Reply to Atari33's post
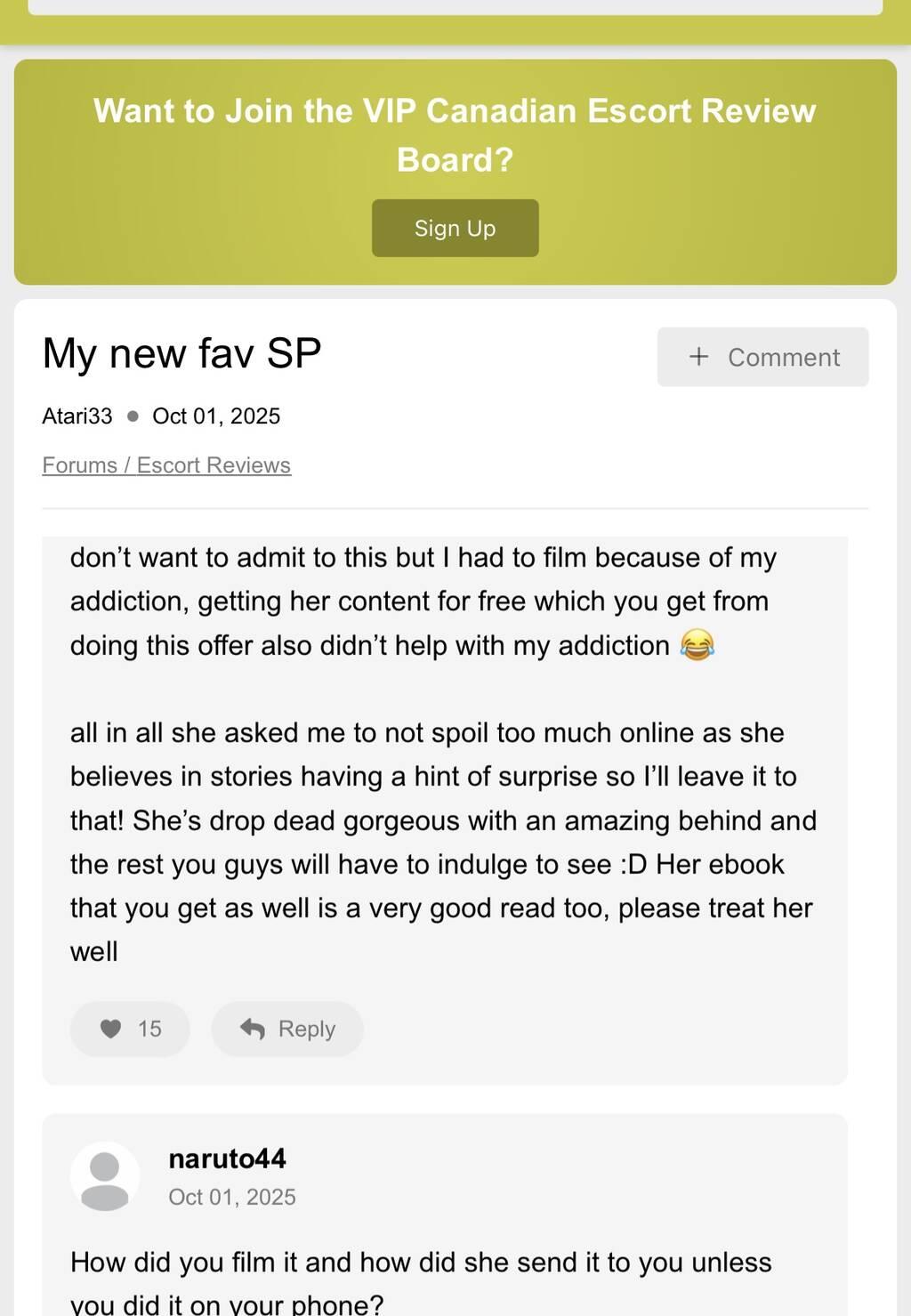911x1316 pixels. 287,1029
